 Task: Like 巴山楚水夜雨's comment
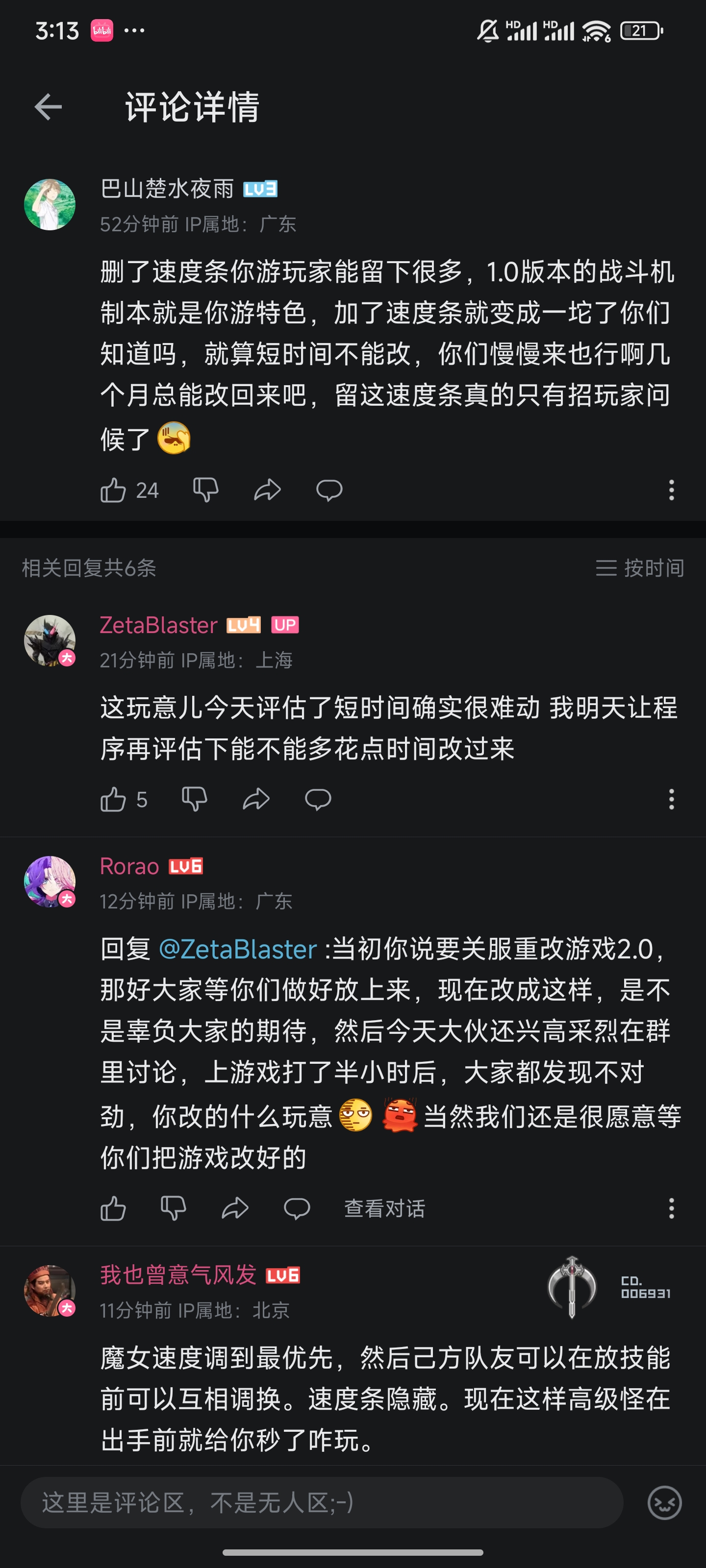[x=113, y=490]
